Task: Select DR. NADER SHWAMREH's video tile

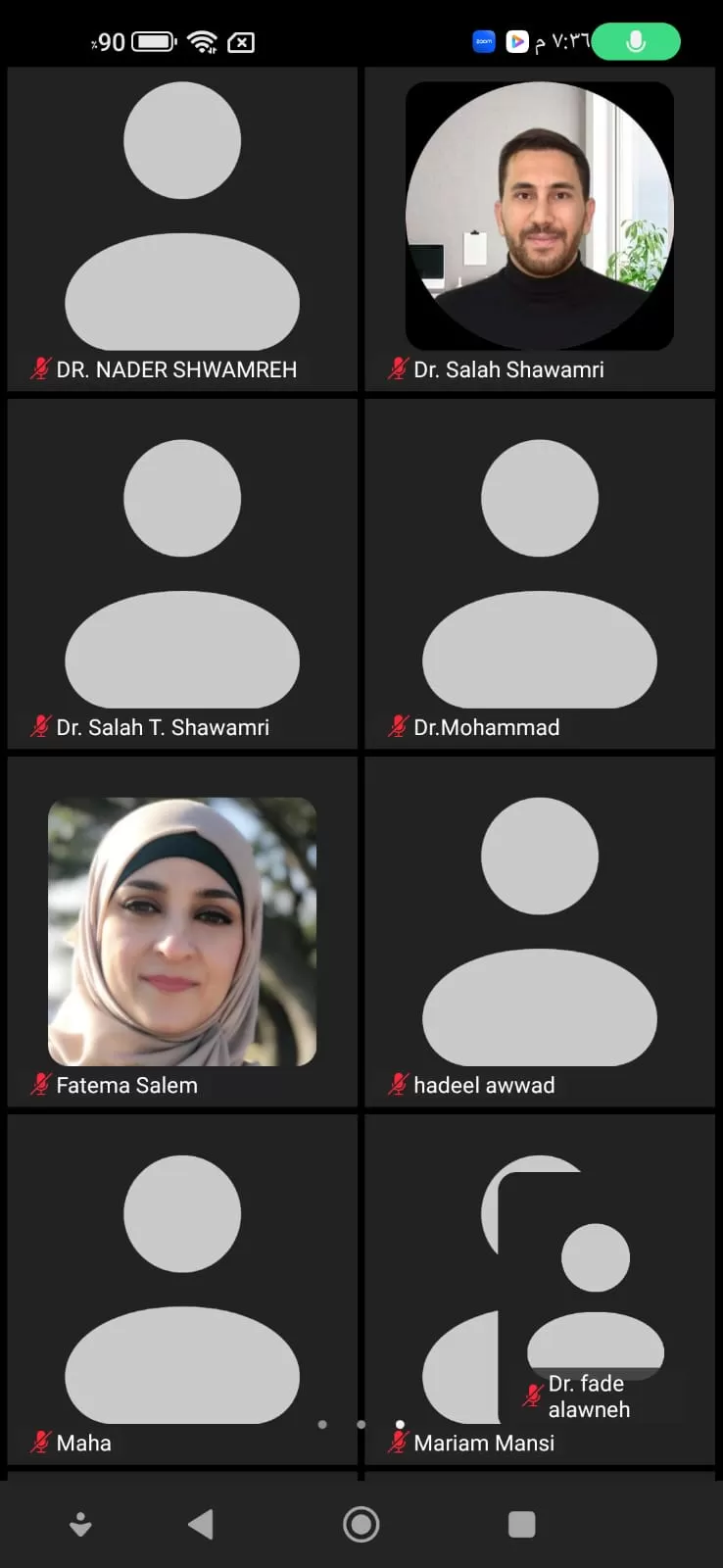Action: pos(182,227)
